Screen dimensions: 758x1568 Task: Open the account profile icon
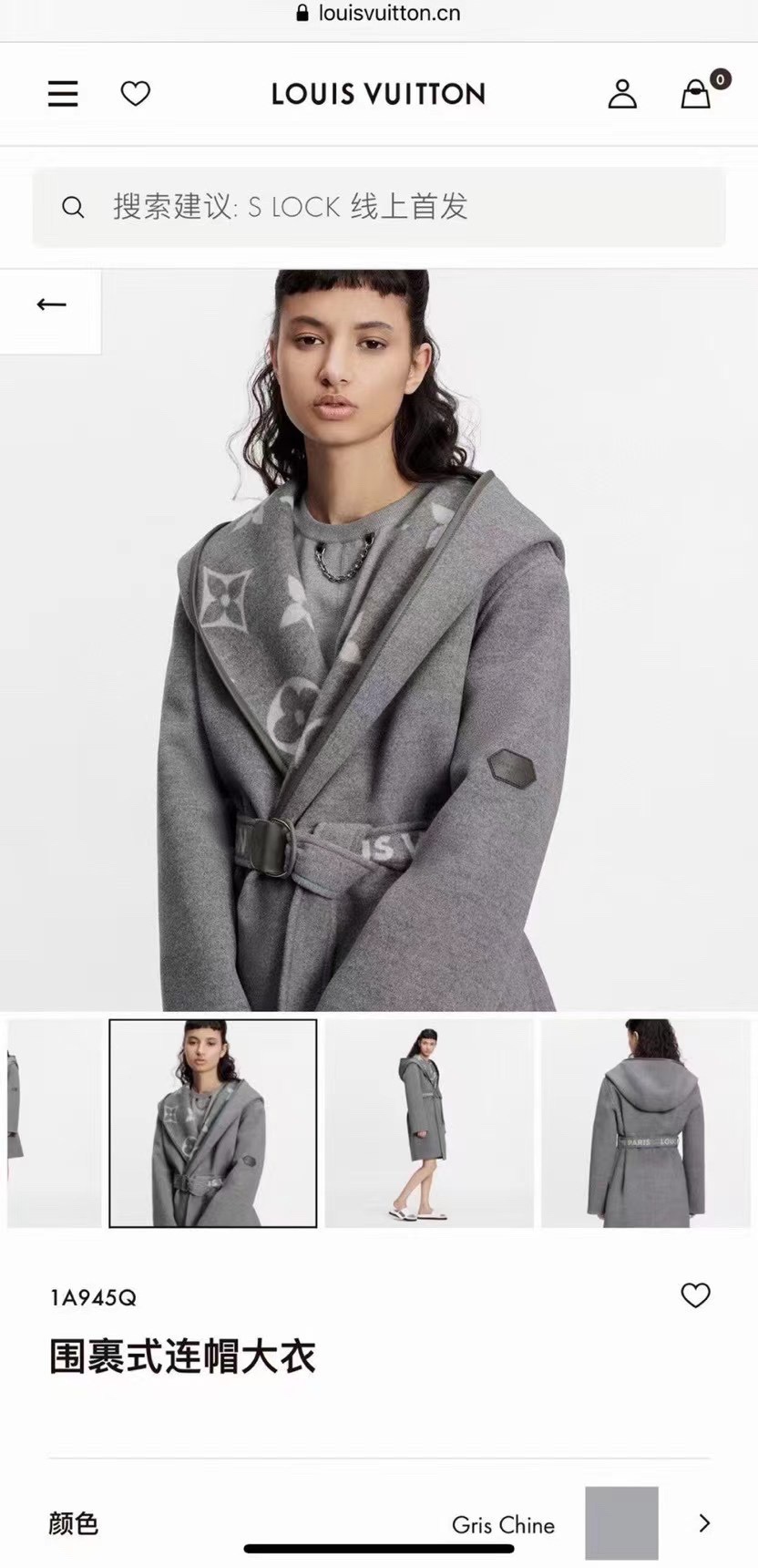[622, 93]
